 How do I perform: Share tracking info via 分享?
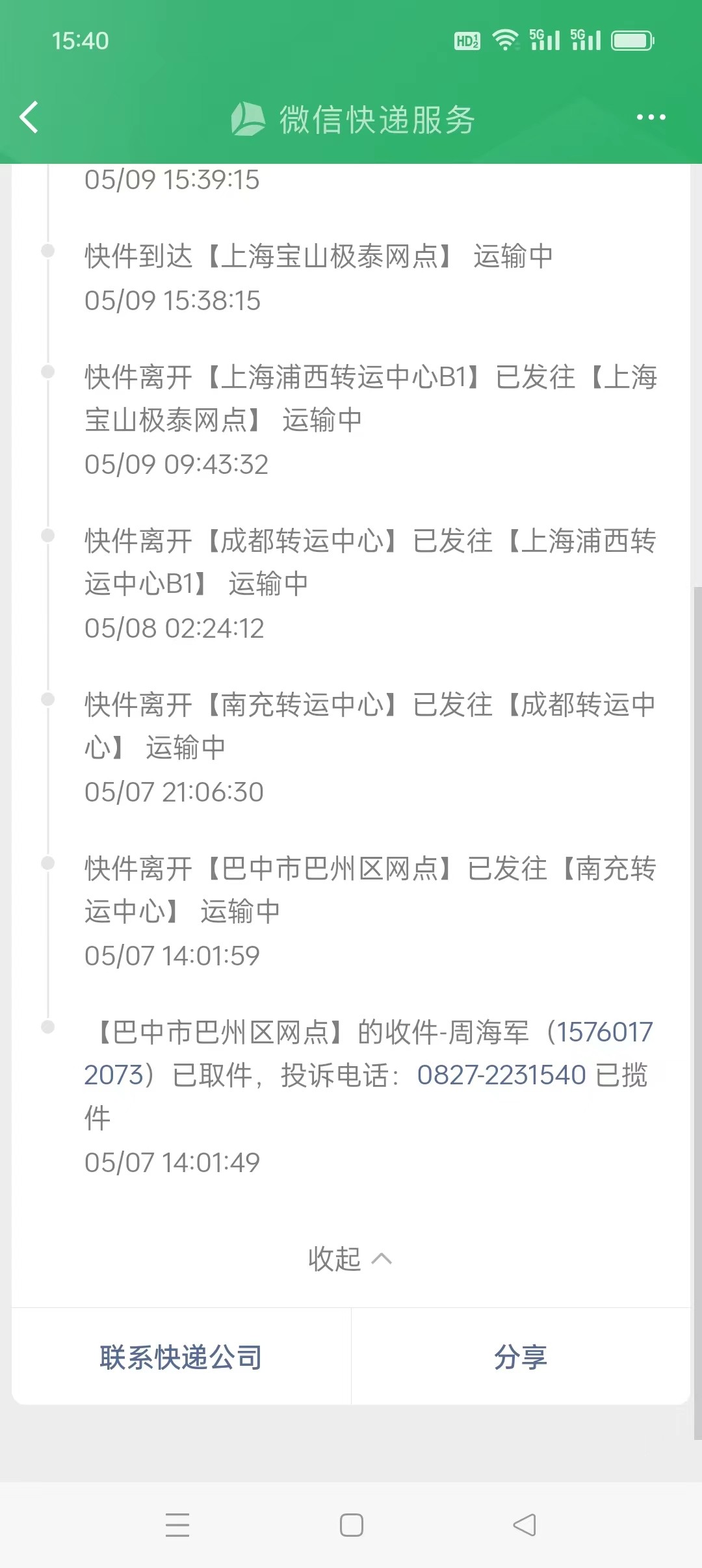point(521,1358)
